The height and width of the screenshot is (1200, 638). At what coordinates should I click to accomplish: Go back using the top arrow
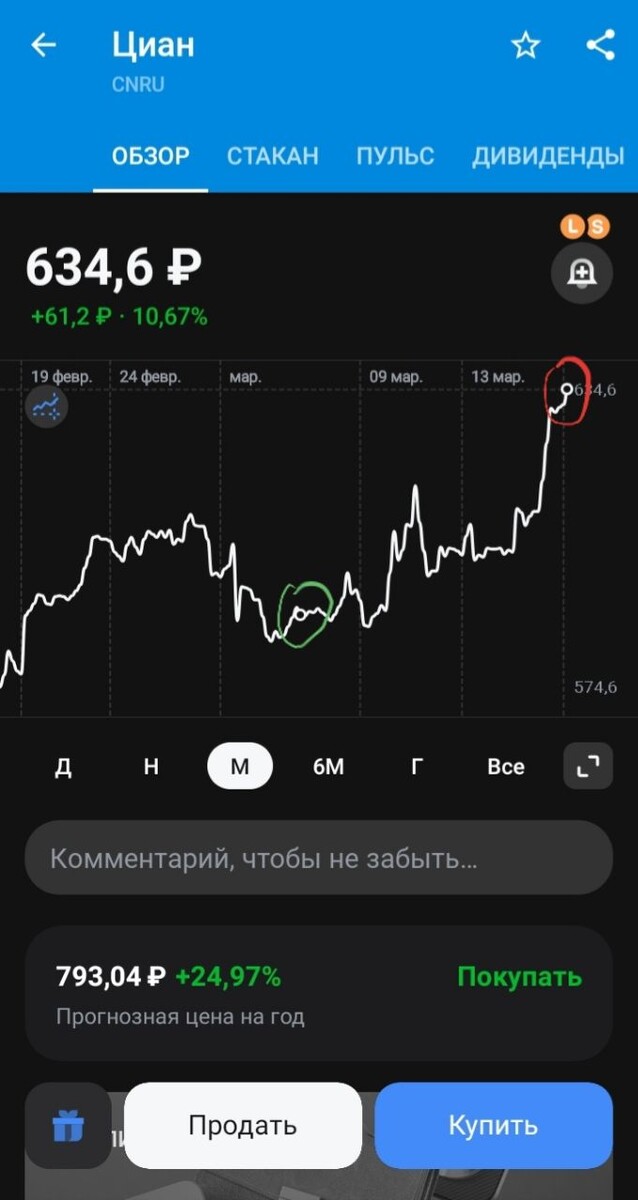coord(43,46)
